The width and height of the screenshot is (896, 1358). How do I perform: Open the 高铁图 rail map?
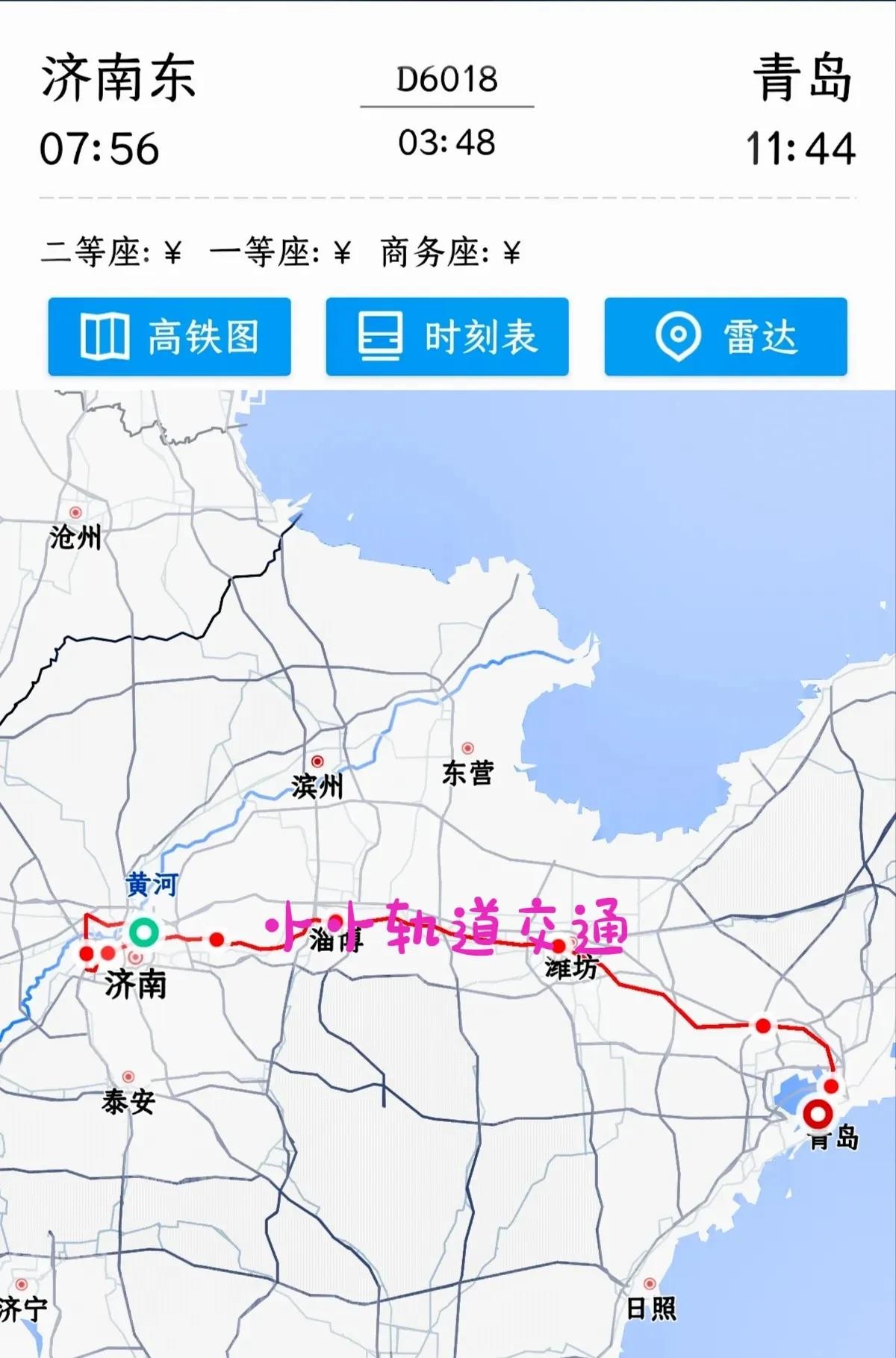coord(169,337)
